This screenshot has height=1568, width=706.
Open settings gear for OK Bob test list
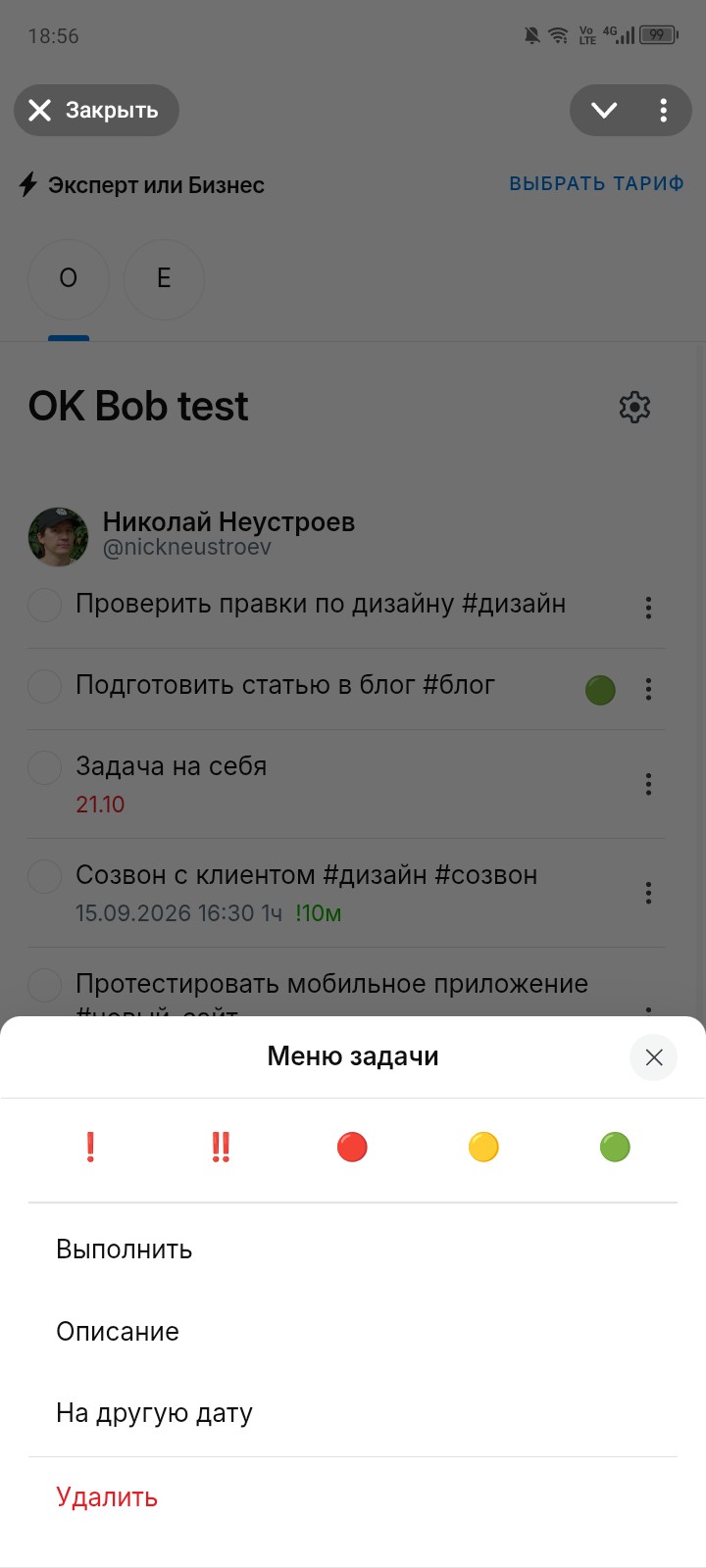[633, 407]
